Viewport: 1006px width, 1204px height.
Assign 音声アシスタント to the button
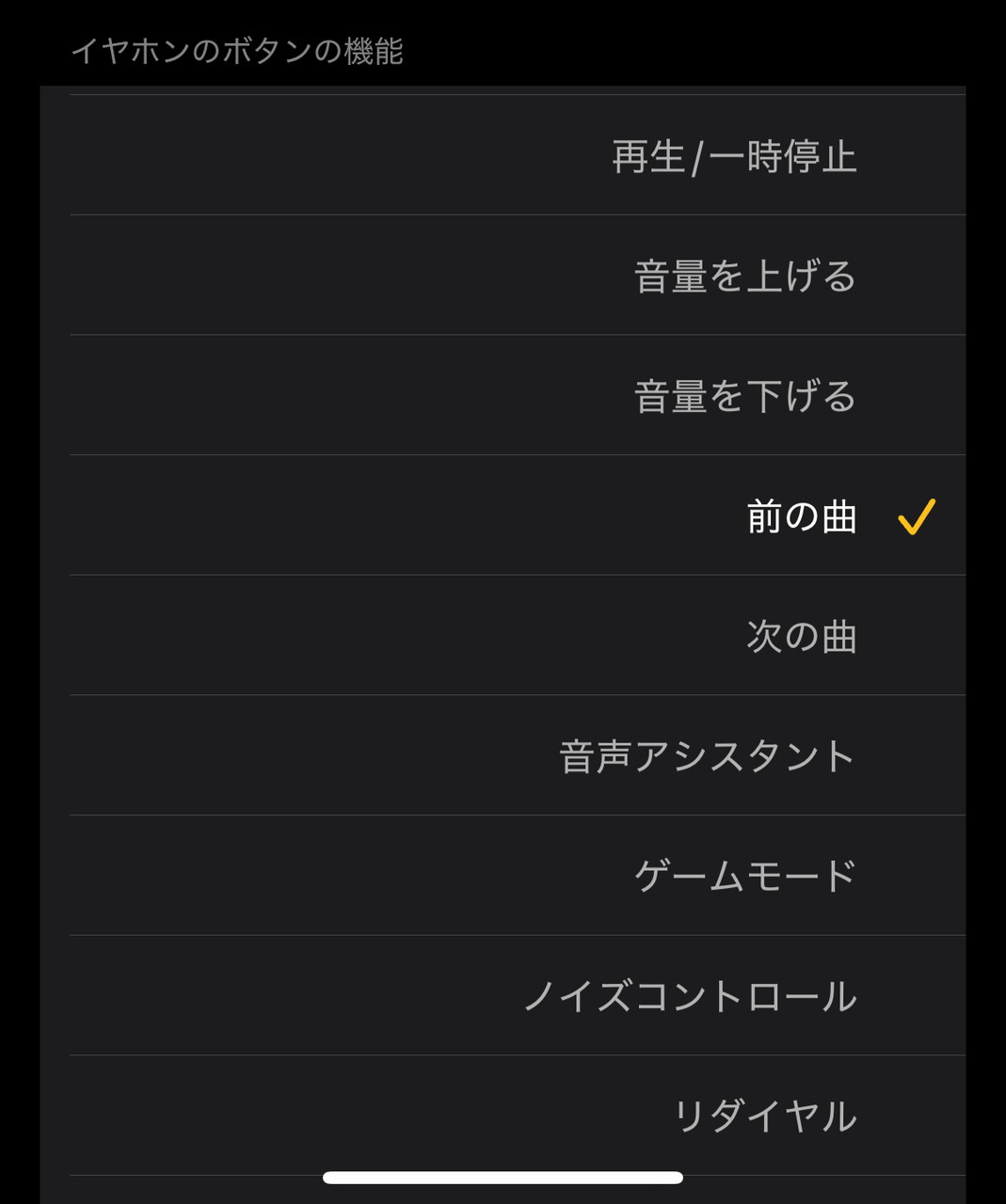coord(707,756)
